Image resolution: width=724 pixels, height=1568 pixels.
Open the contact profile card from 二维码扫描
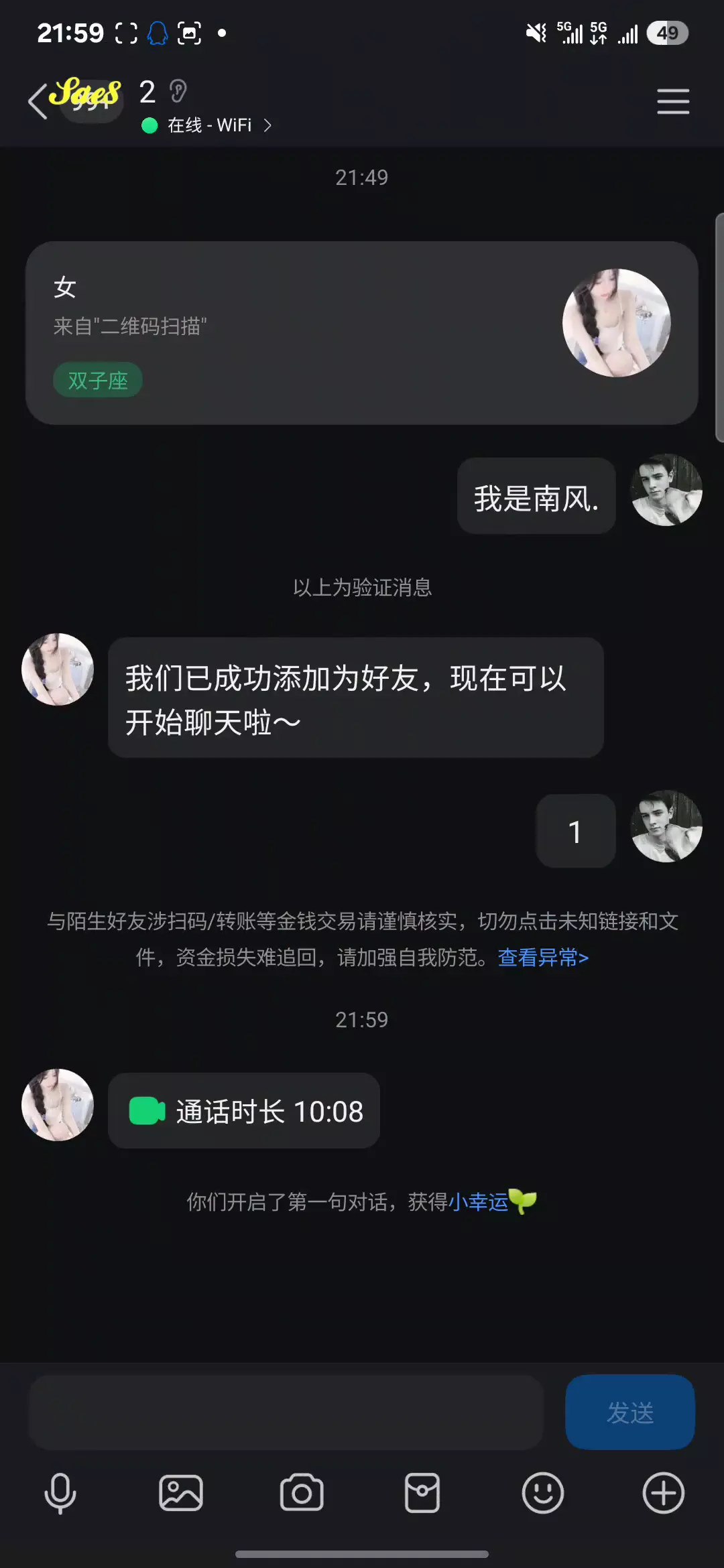[362, 332]
